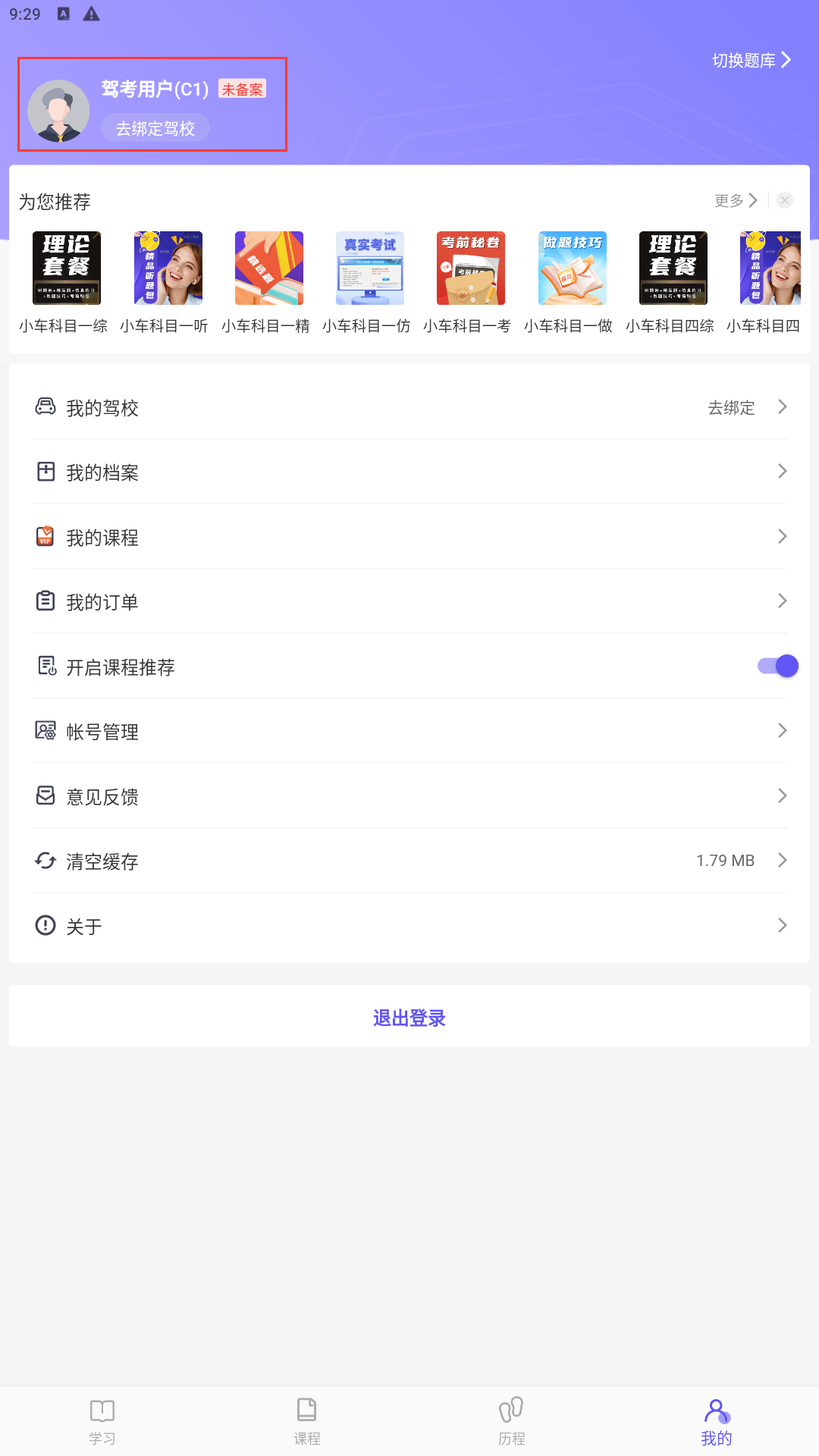Click the 清空缓存 refresh icon
Screen dimensions: 819x1456
point(45,861)
